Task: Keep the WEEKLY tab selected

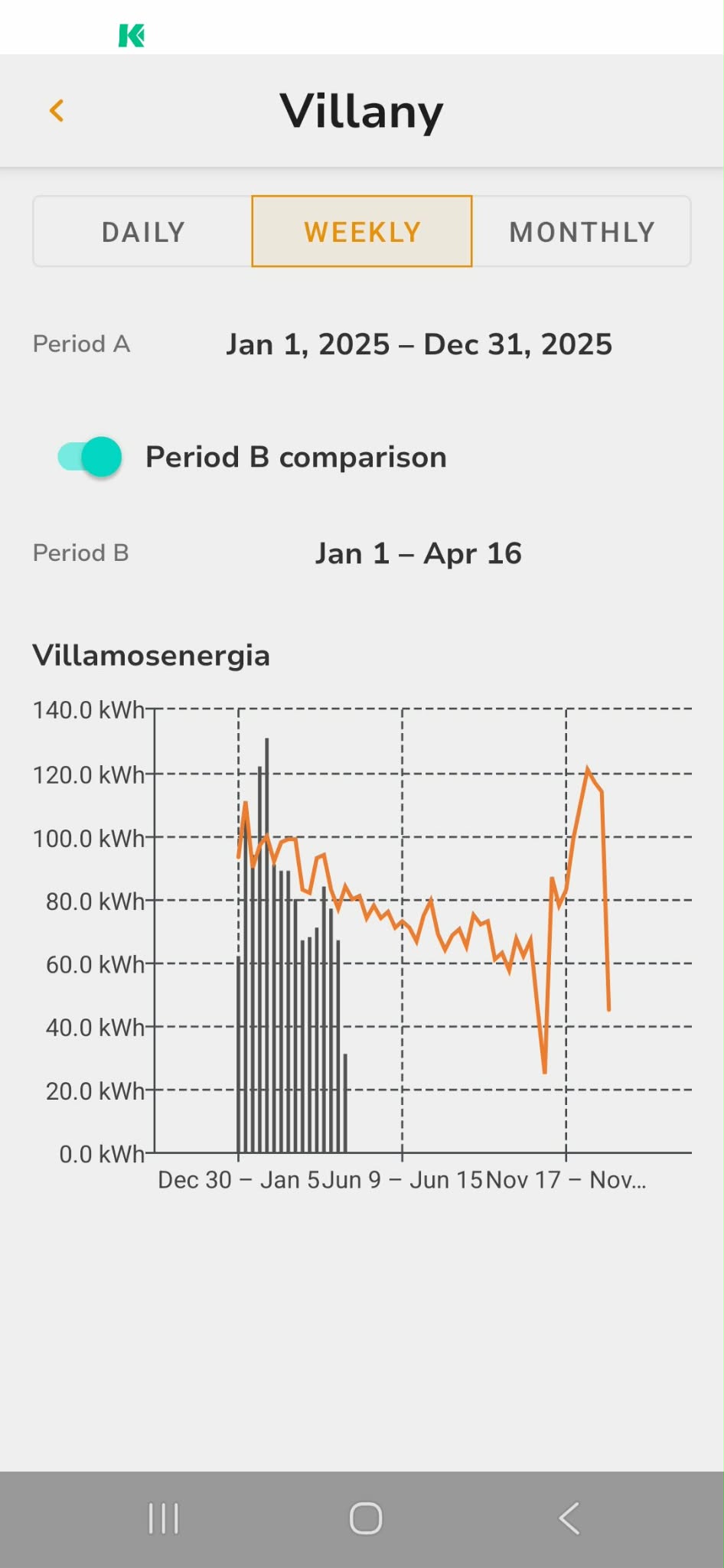Action: [361, 230]
